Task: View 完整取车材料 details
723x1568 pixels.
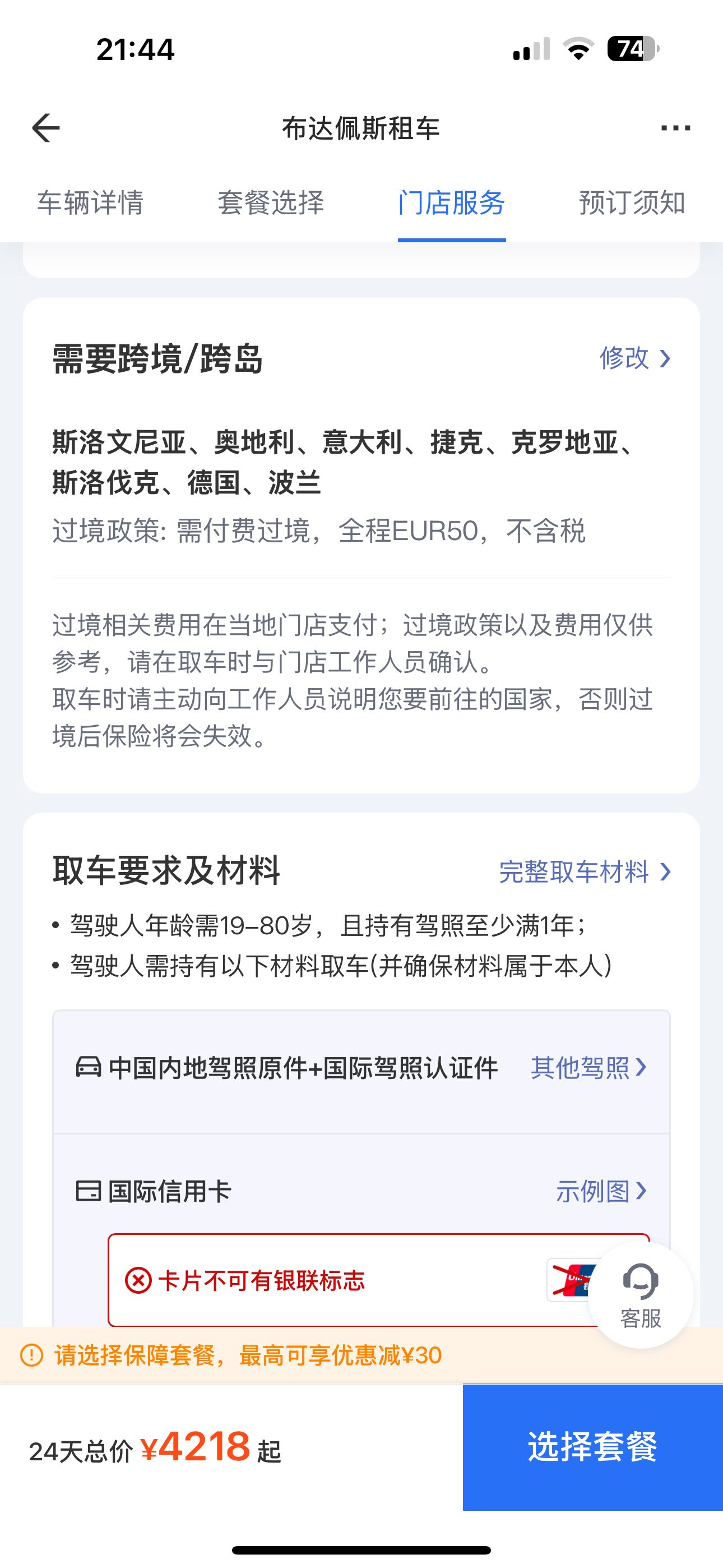Action: click(x=584, y=871)
